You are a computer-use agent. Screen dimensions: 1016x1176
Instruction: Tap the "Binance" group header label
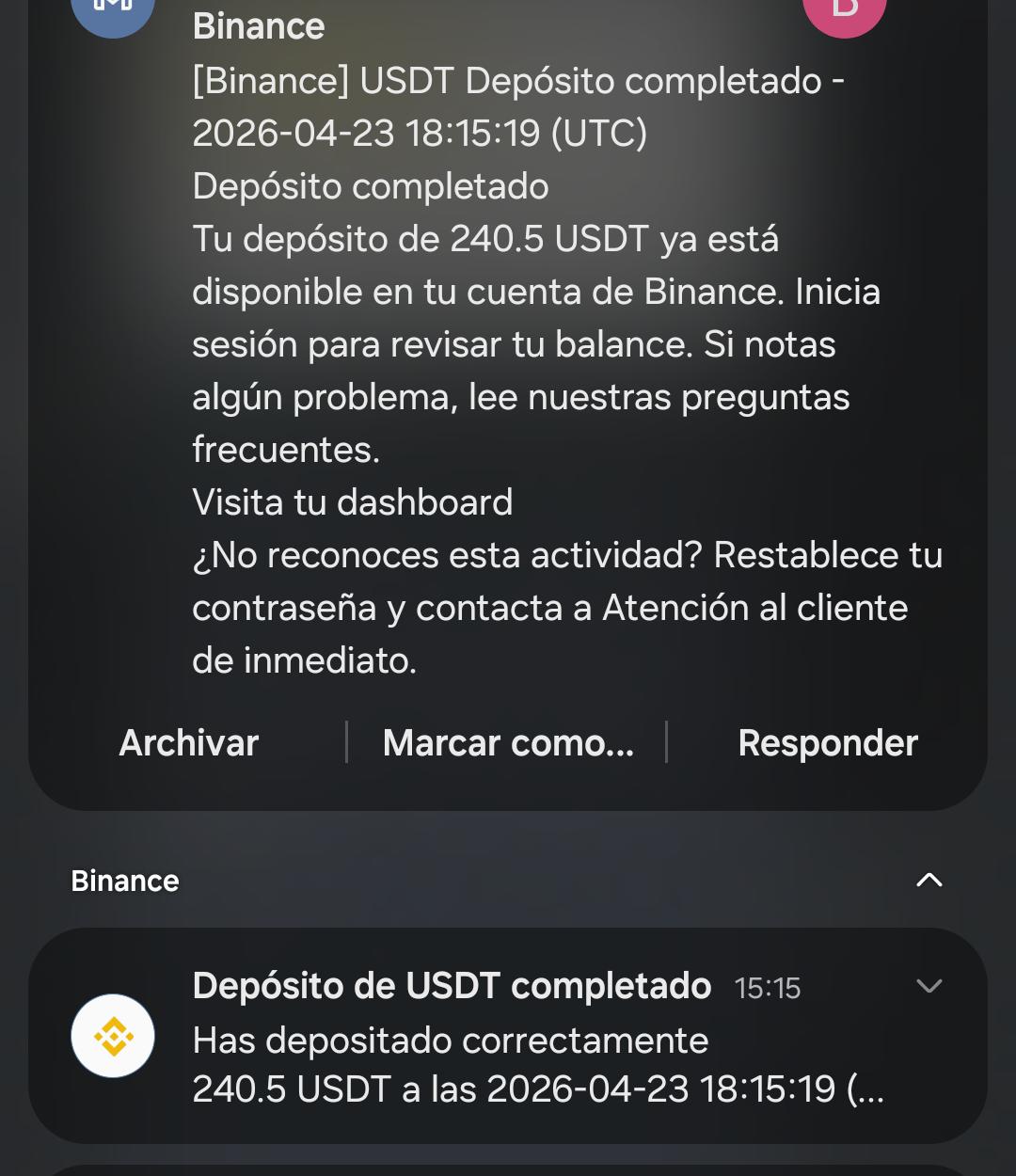pyautogui.click(x=125, y=881)
